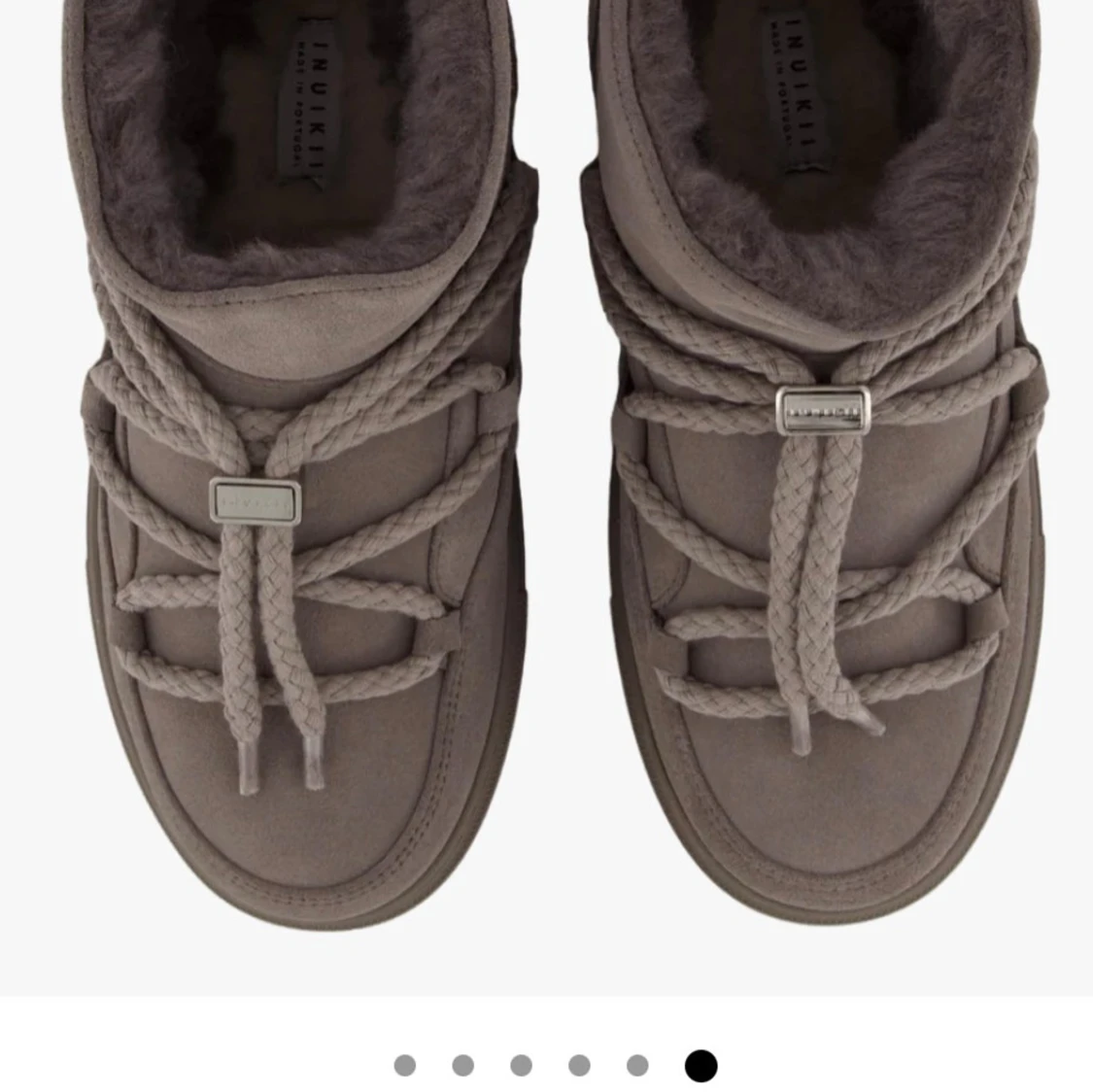
Task: Tap the fifth gallery page dot
Action: tap(637, 1066)
